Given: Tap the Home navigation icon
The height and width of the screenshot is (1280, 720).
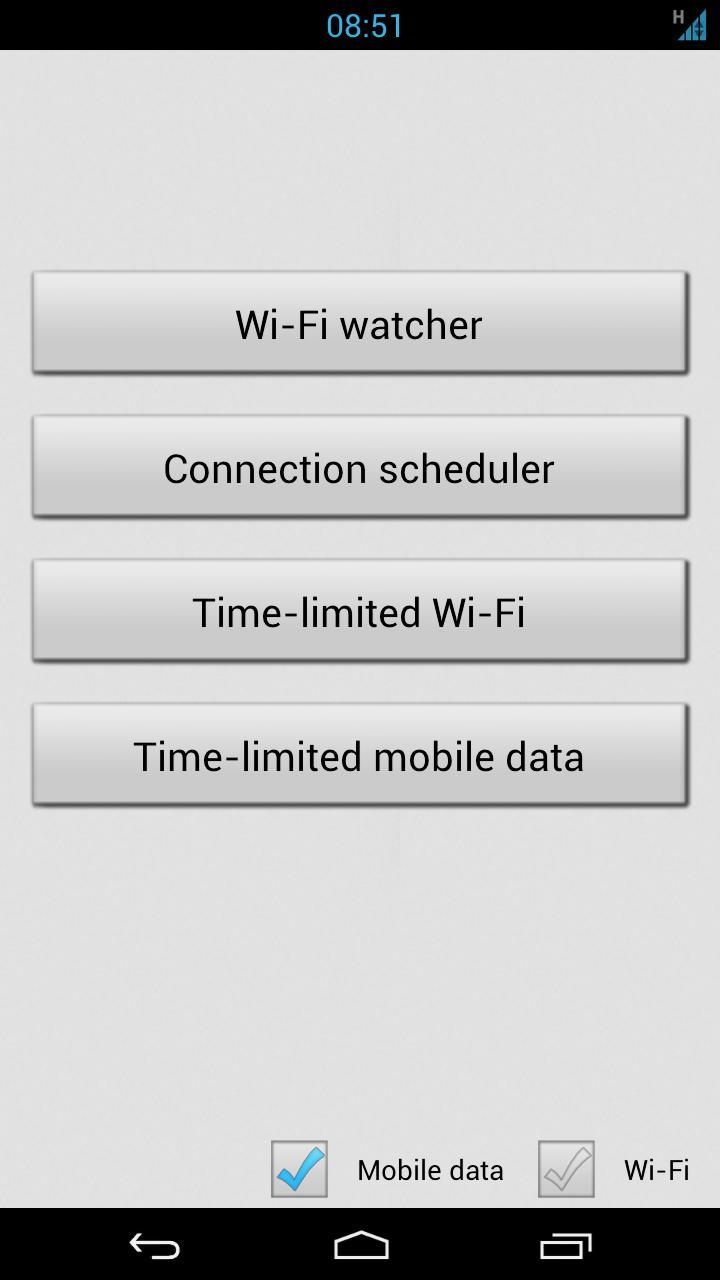Looking at the screenshot, I should click(x=360, y=1245).
